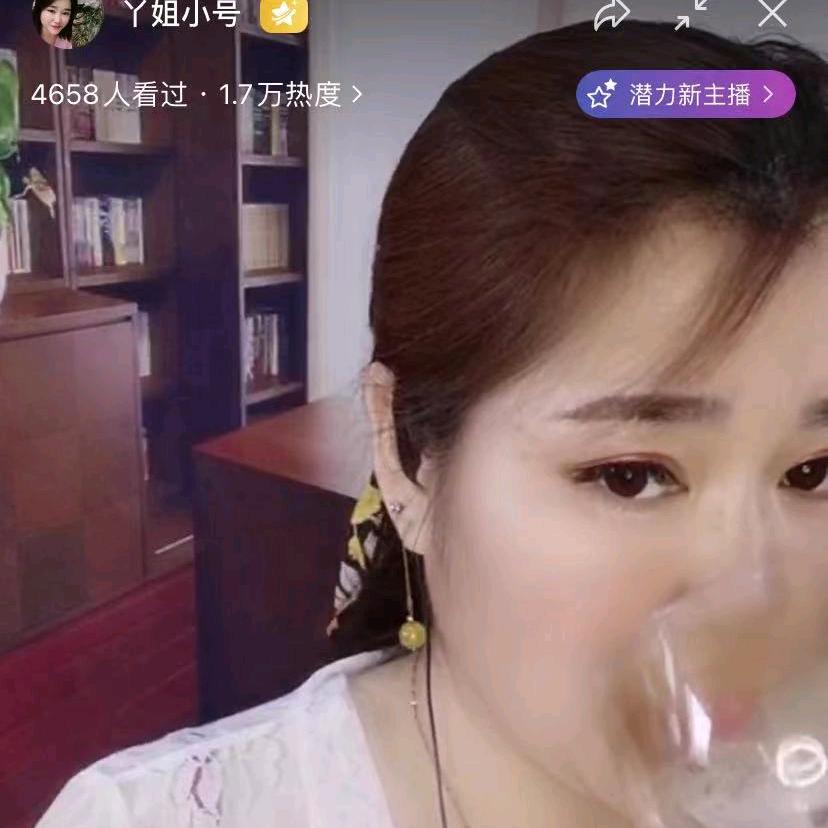Image resolution: width=828 pixels, height=828 pixels.
Task: Open the 4658人看过 · 1.7万热度 viewer stats
Action: point(196,95)
